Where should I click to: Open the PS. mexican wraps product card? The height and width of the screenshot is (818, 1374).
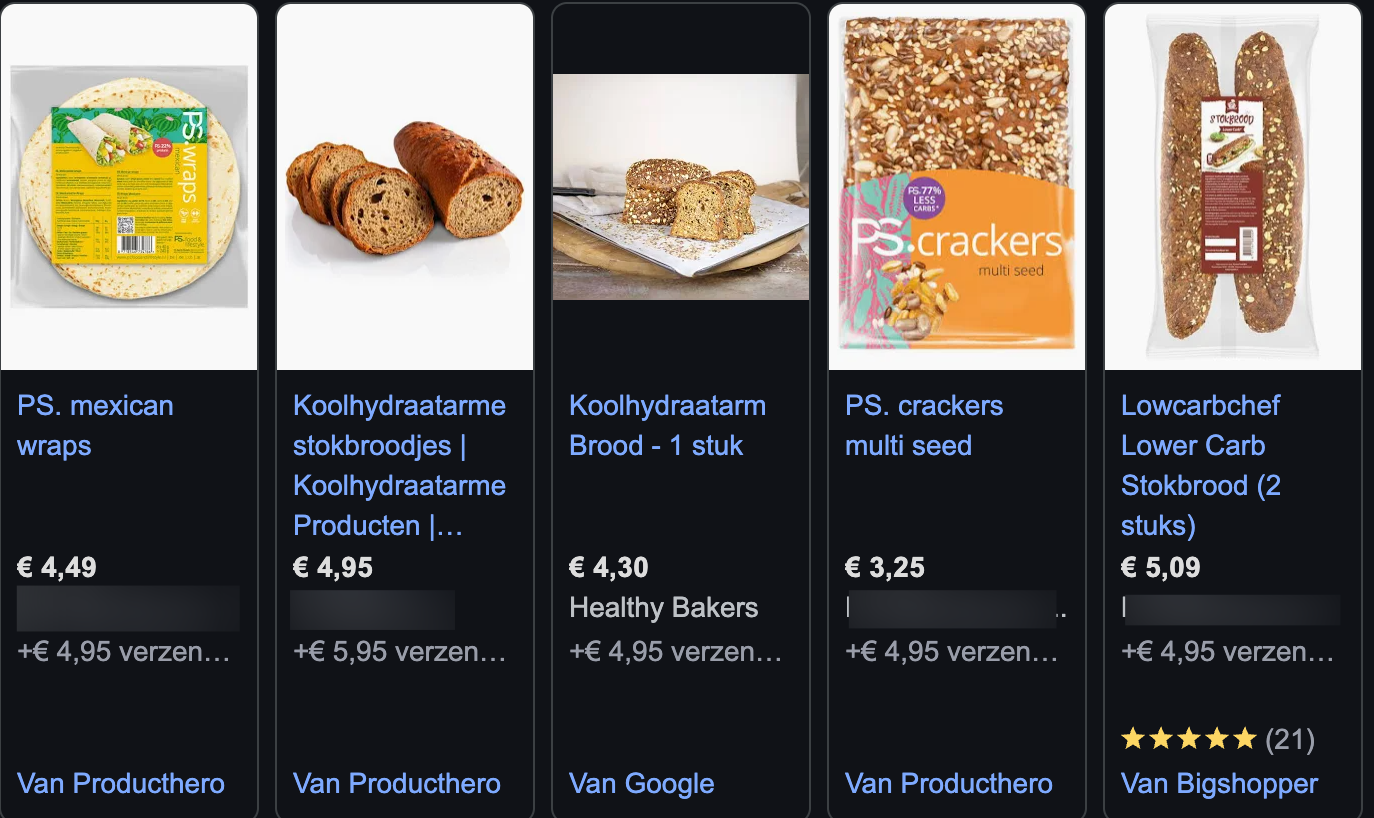click(x=95, y=425)
